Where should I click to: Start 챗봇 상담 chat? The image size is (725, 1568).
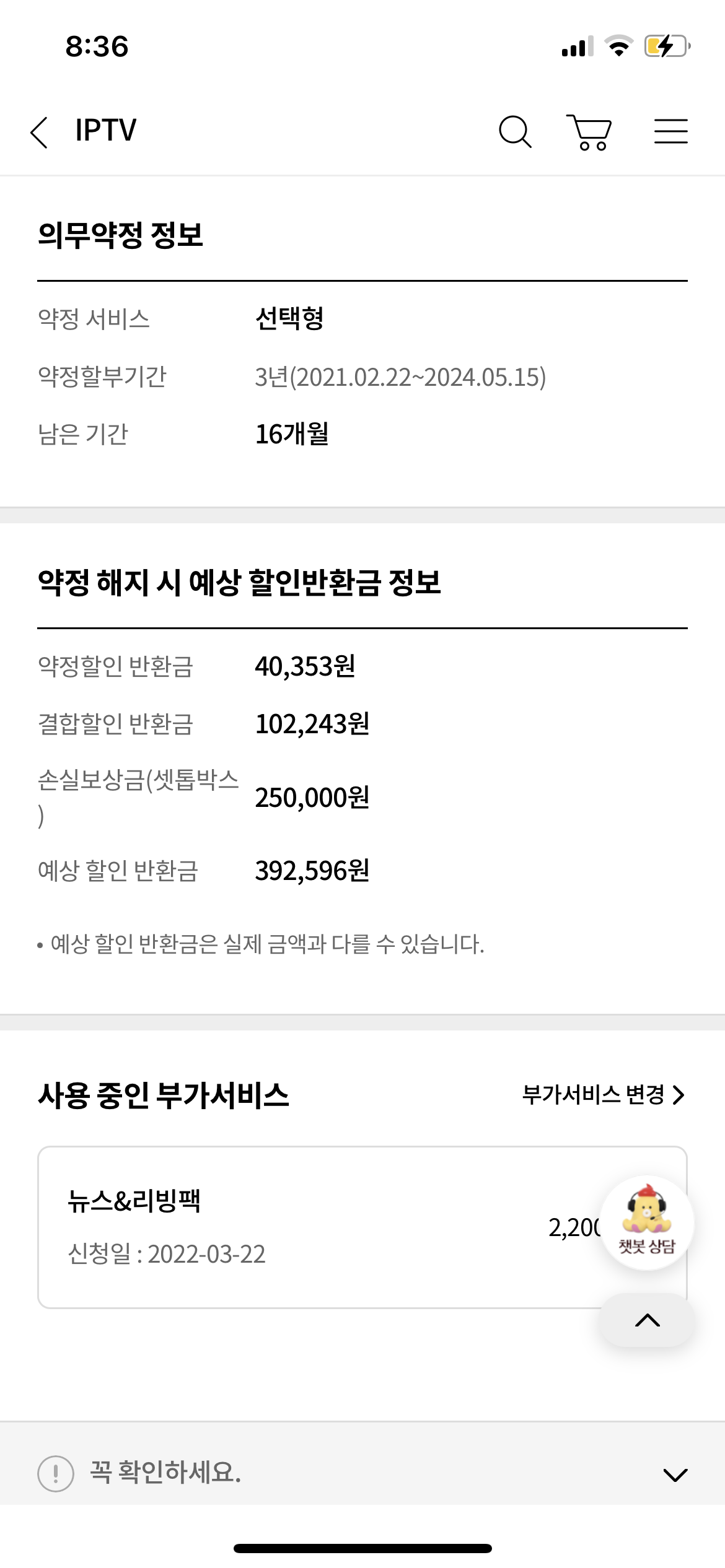647,1222
